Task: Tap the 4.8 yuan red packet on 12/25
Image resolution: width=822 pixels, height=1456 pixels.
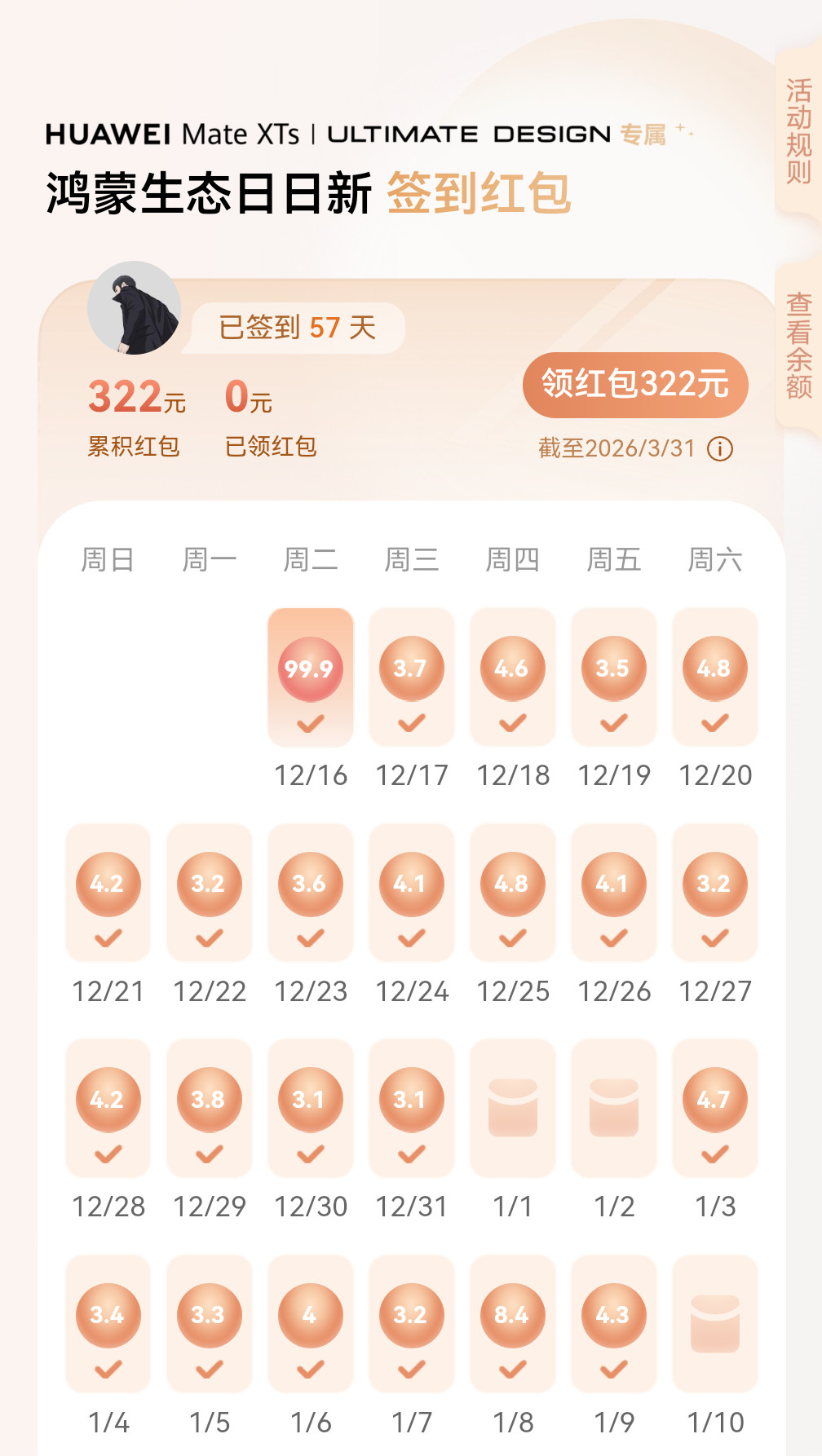Action: pyautogui.click(x=512, y=886)
